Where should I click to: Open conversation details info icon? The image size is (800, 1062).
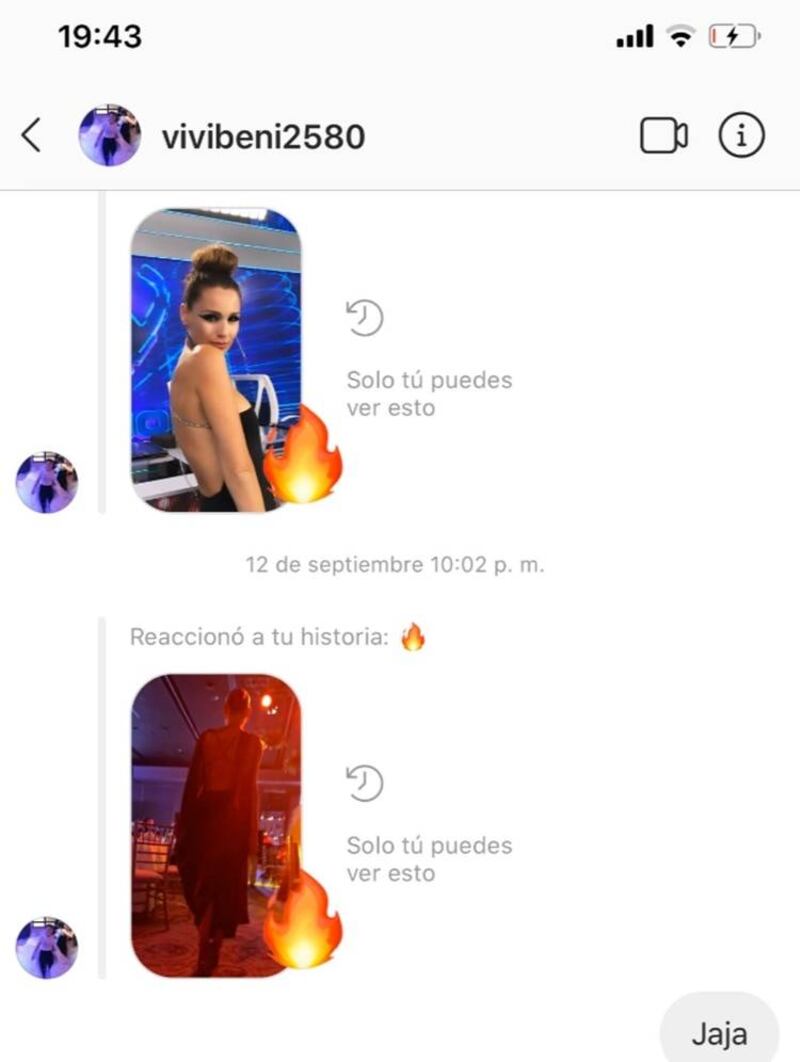tap(741, 136)
